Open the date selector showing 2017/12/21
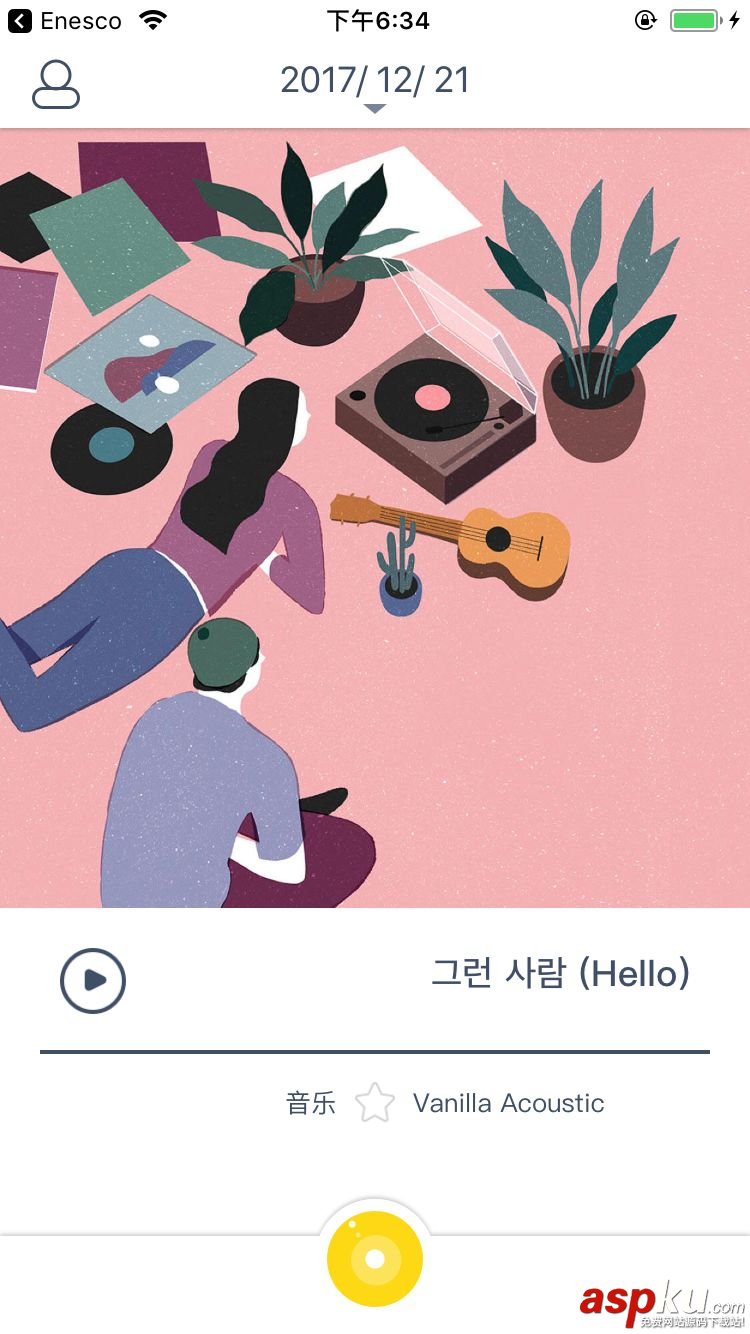The image size is (750, 1334). [375, 79]
